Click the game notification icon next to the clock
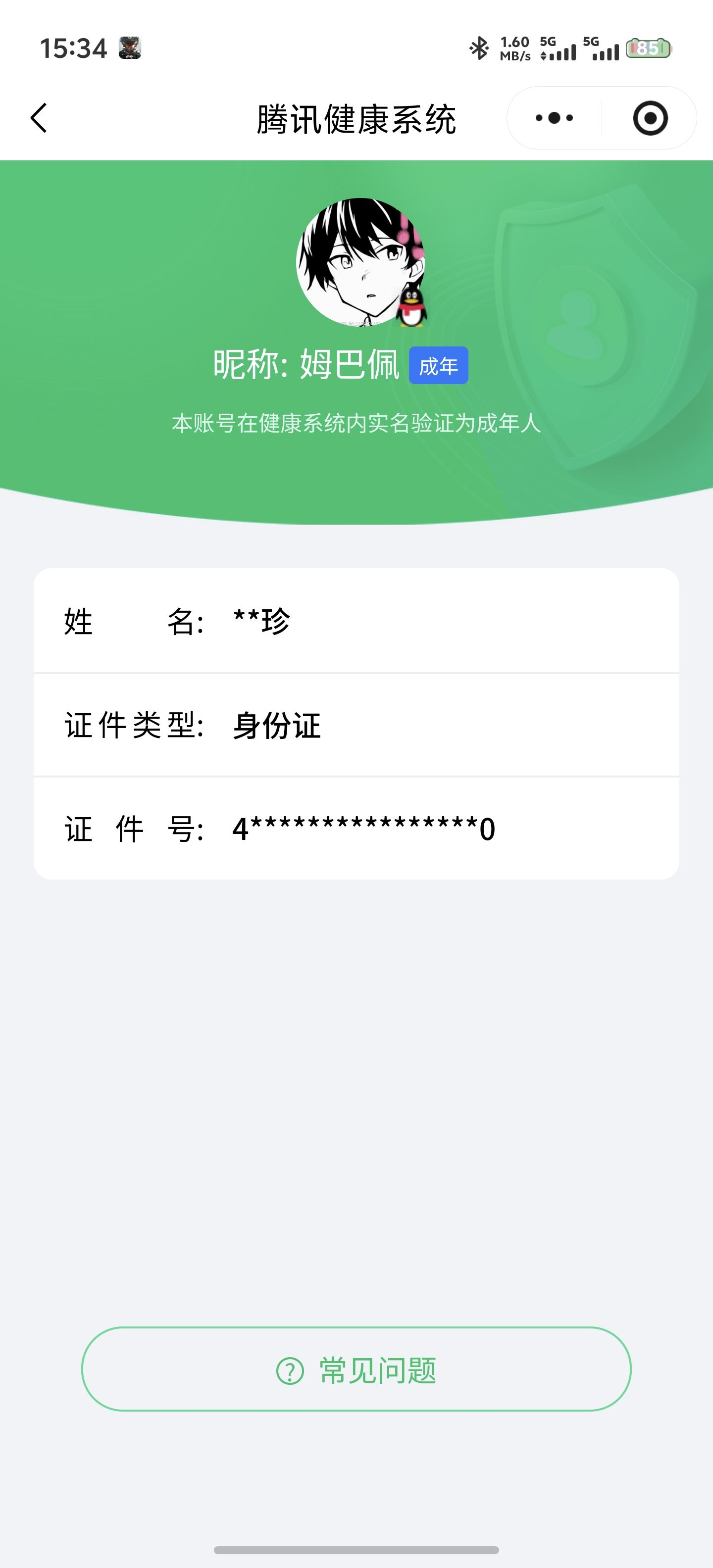This screenshot has height=1568, width=713. click(x=130, y=49)
